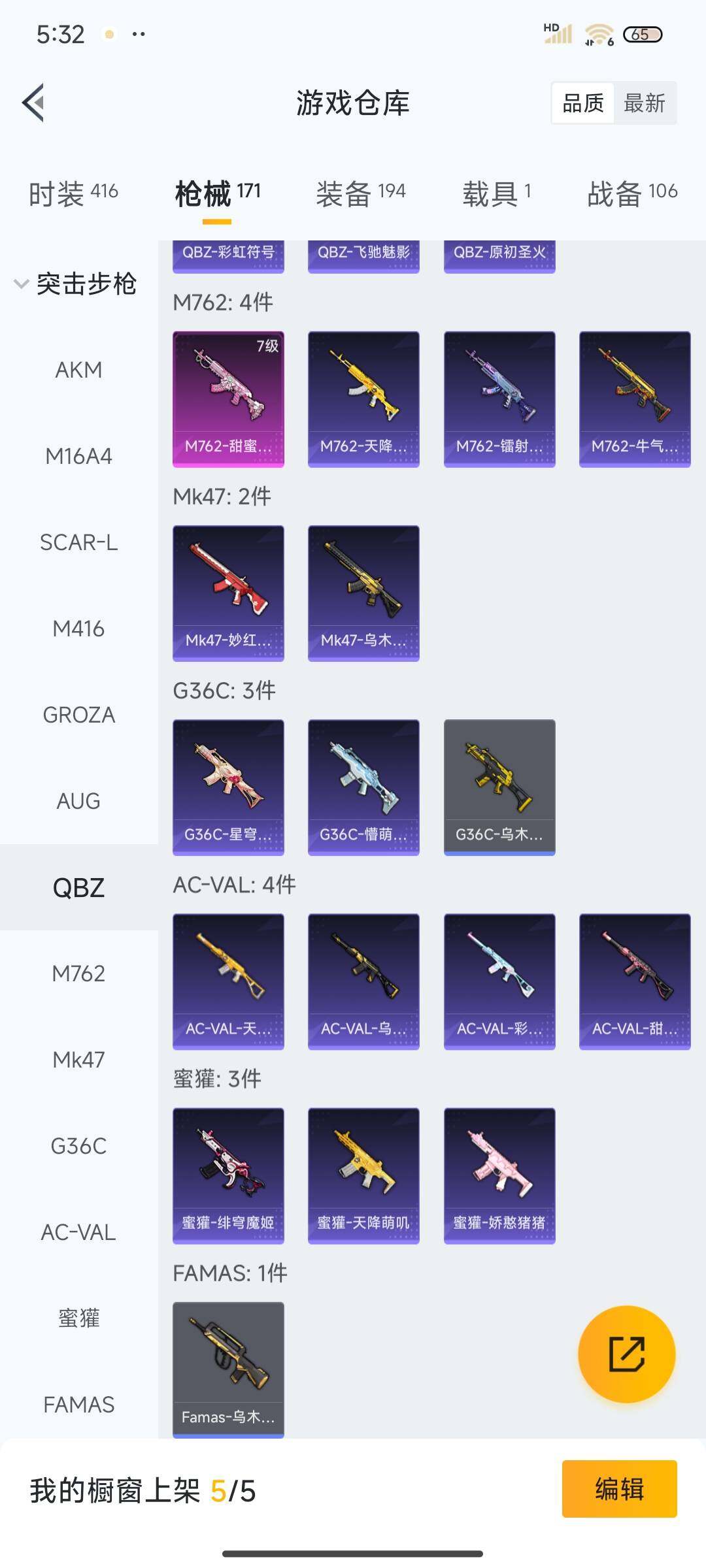Viewport: 706px width, 1568px height.
Task: Tap the yellow floating share button
Action: [x=626, y=1354]
